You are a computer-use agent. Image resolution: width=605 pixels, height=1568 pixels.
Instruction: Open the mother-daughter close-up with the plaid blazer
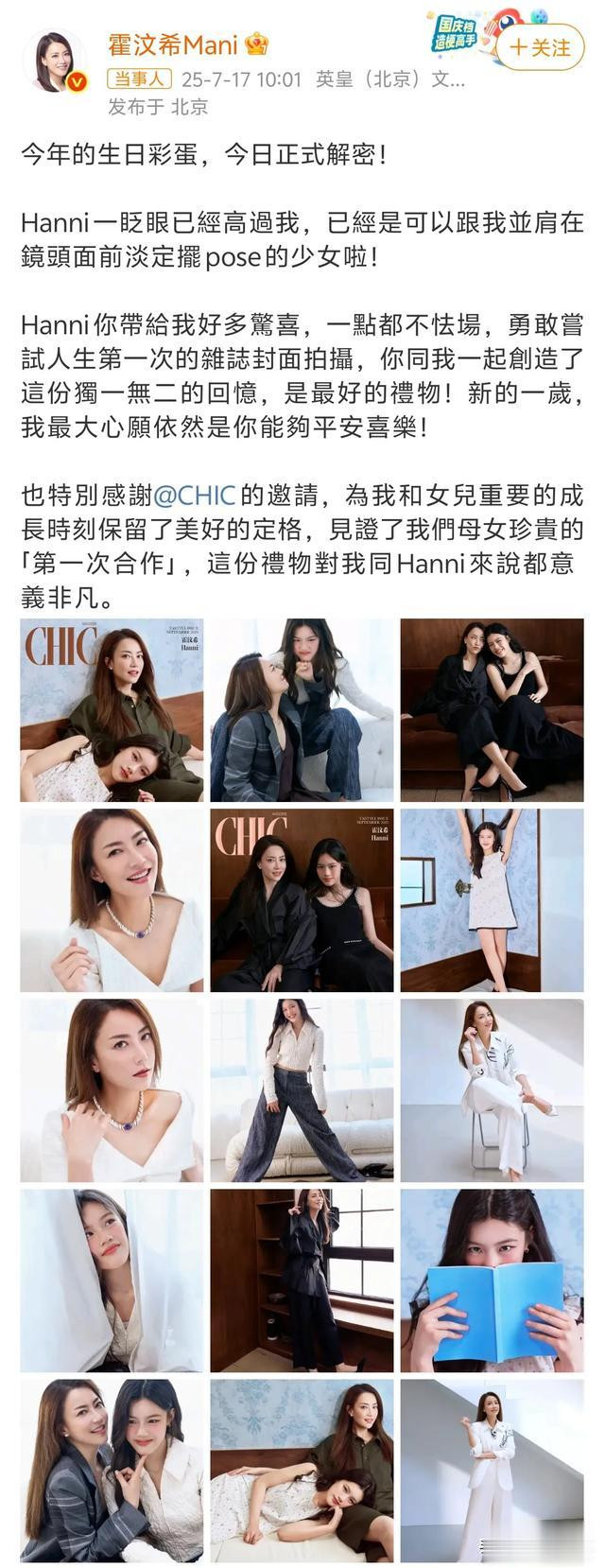(112, 1470)
